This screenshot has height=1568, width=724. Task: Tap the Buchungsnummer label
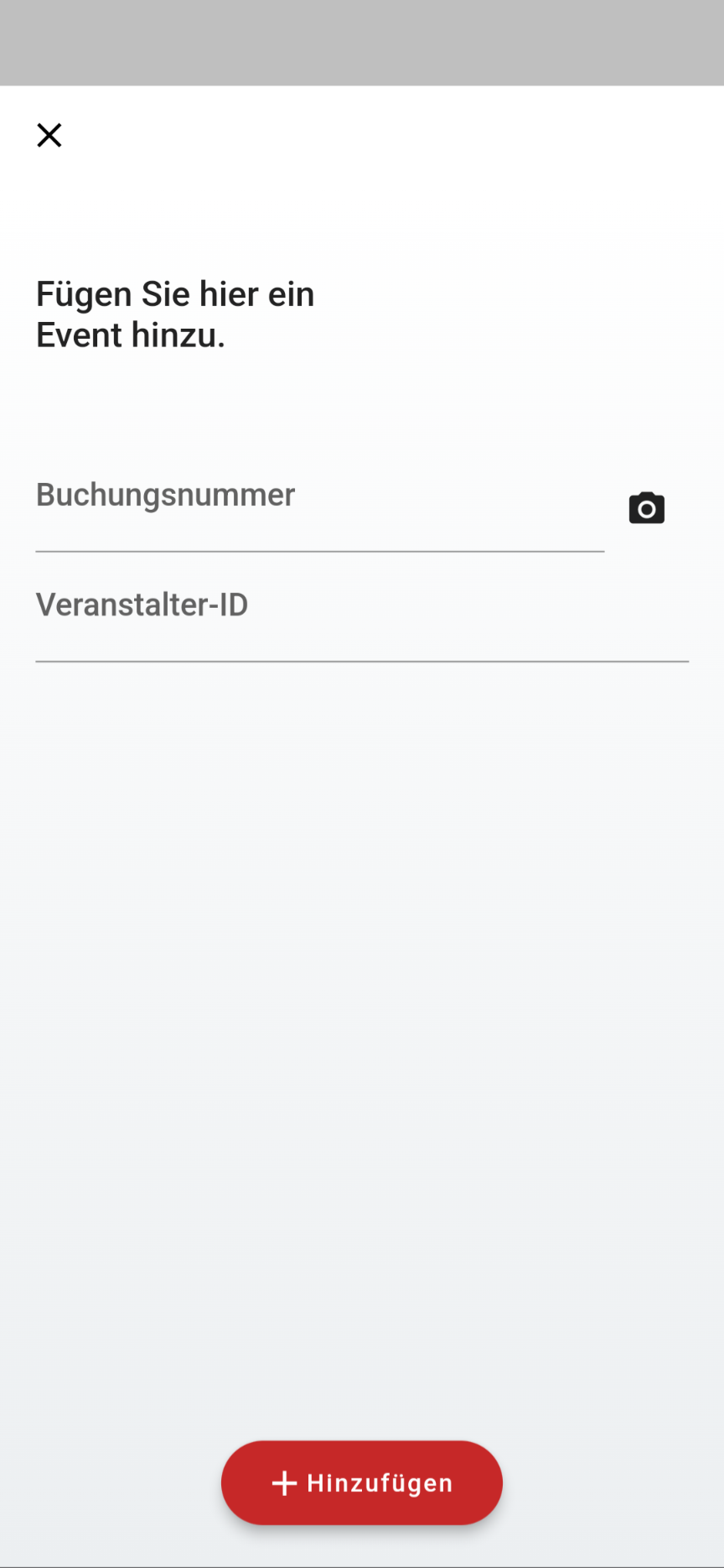(x=164, y=495)
